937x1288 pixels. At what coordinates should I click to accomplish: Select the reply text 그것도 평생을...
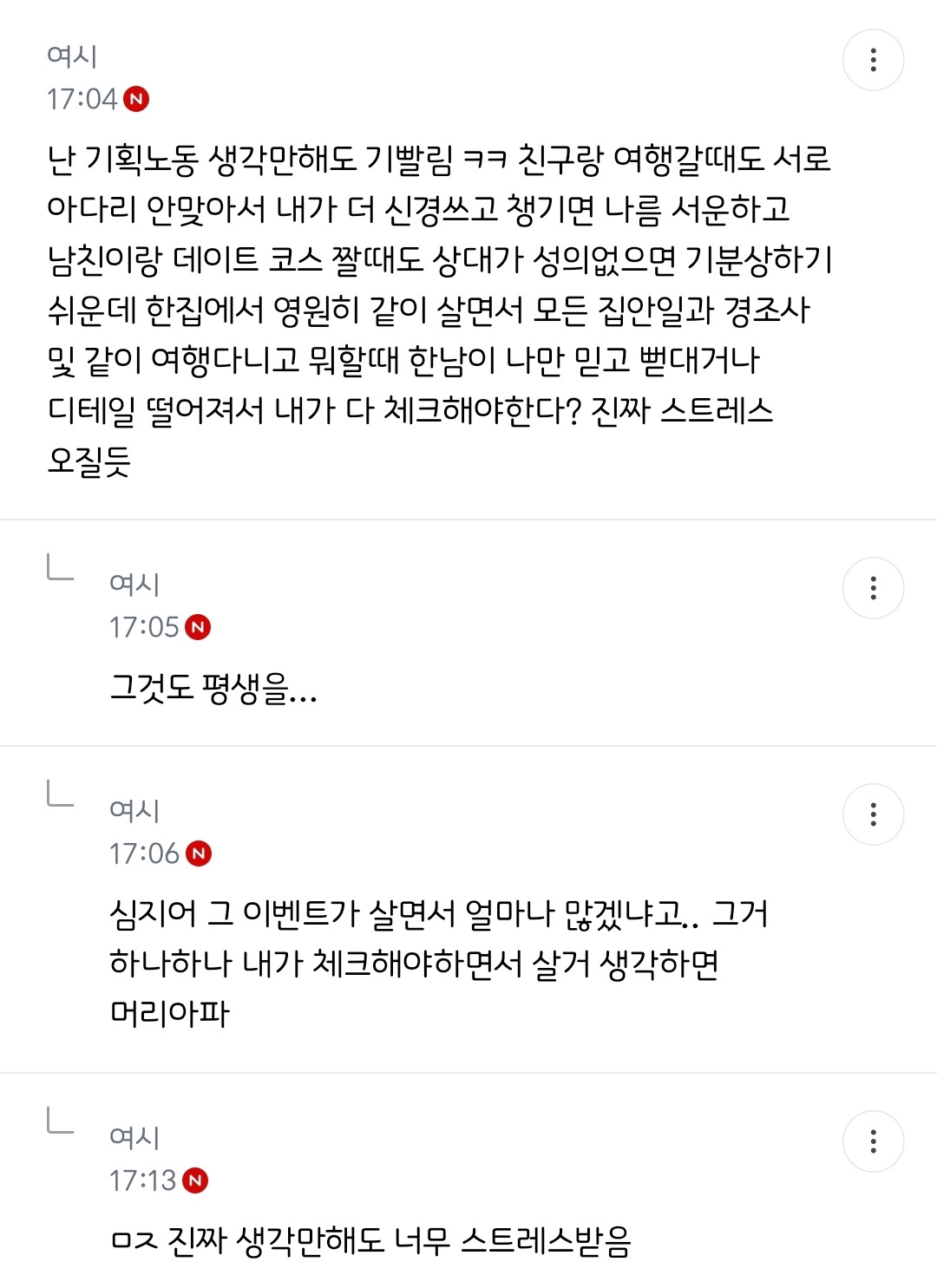click(x=213, y=689)
